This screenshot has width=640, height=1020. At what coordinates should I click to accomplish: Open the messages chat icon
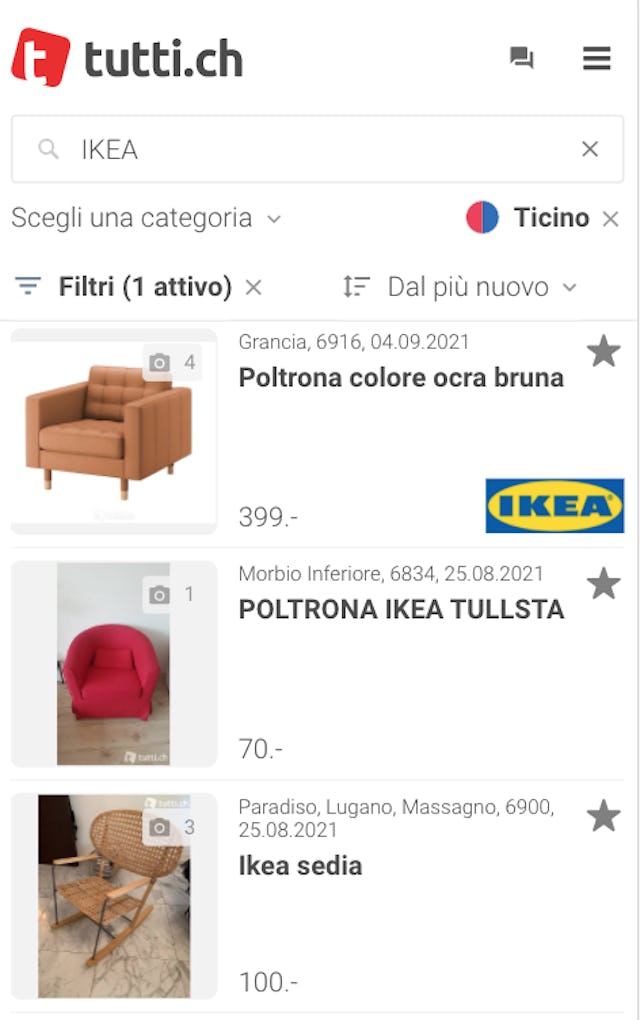coord(521,58)
